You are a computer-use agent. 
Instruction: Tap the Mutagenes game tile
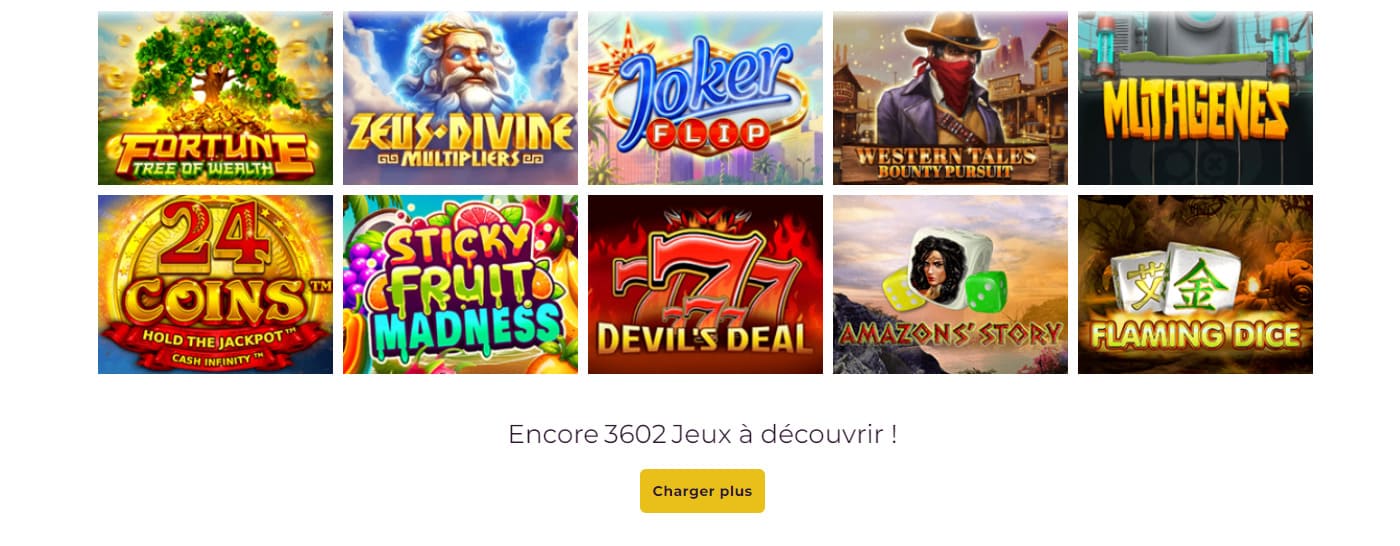coord(1195,98)
